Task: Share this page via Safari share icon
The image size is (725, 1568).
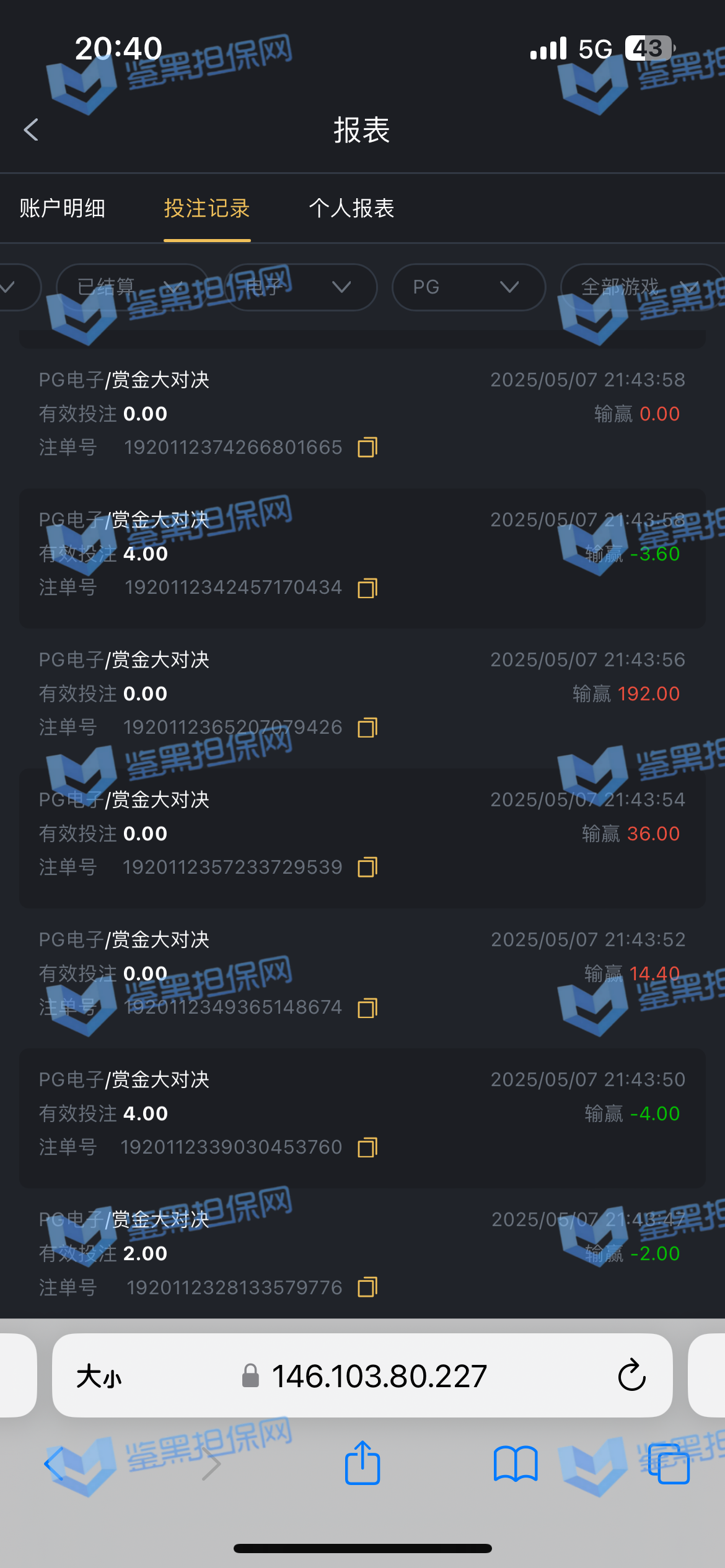Action: [362, 1464]
